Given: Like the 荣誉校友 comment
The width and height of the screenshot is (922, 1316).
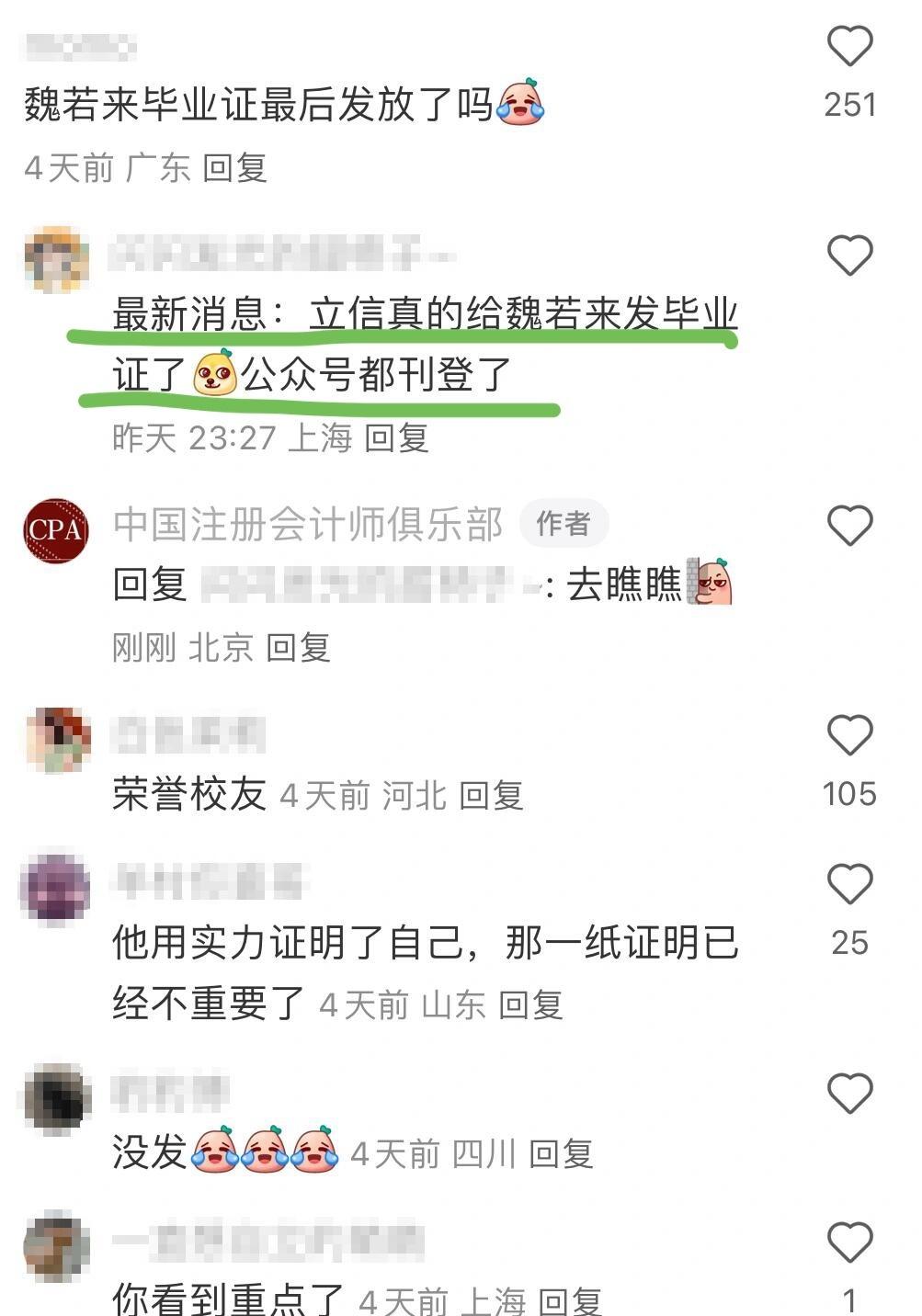Looking at the screenshot, I should [x=849, y=736].
